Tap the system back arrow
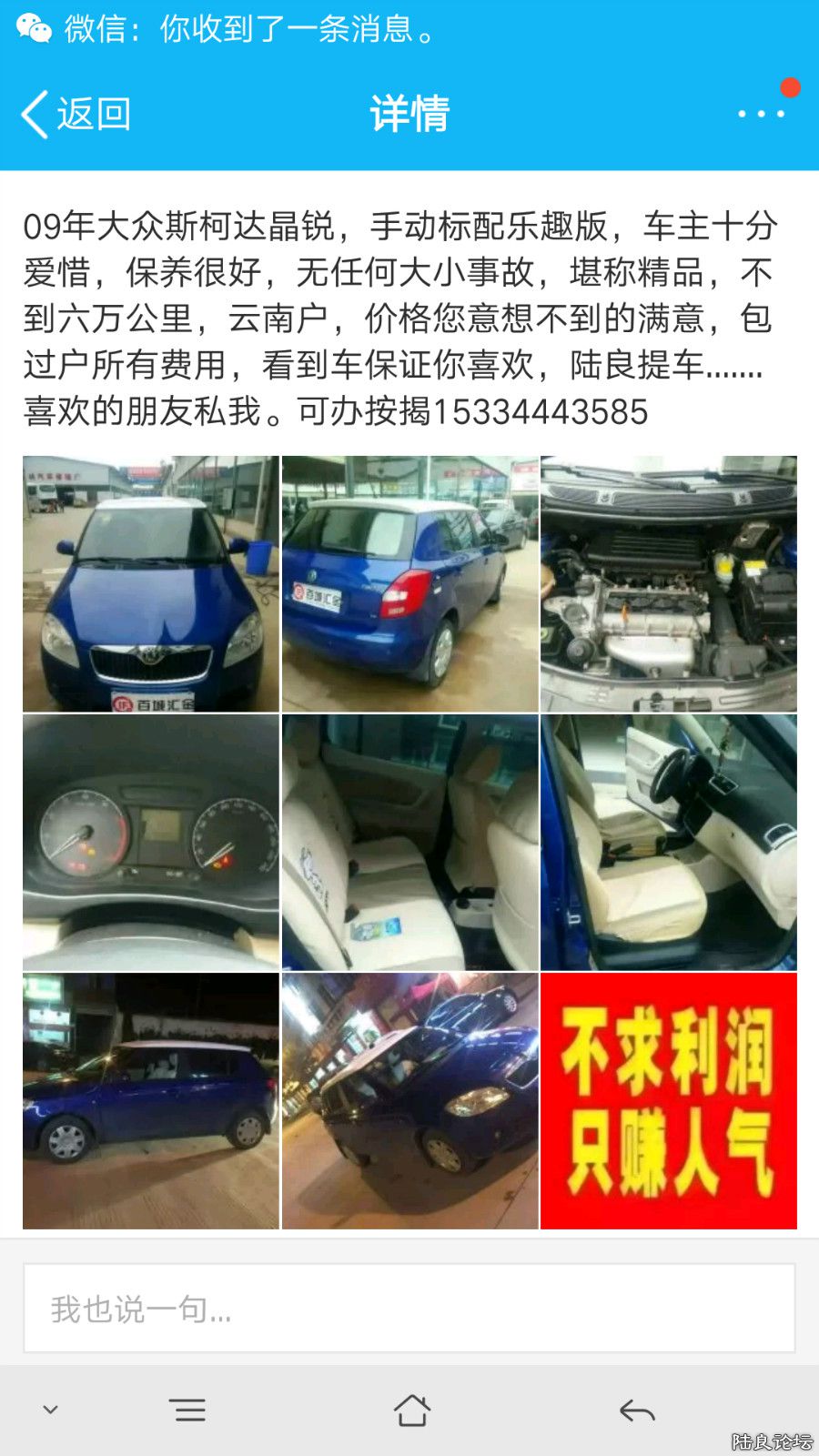This screenshot has height=1456, width=819. (x=637, y=1410)
